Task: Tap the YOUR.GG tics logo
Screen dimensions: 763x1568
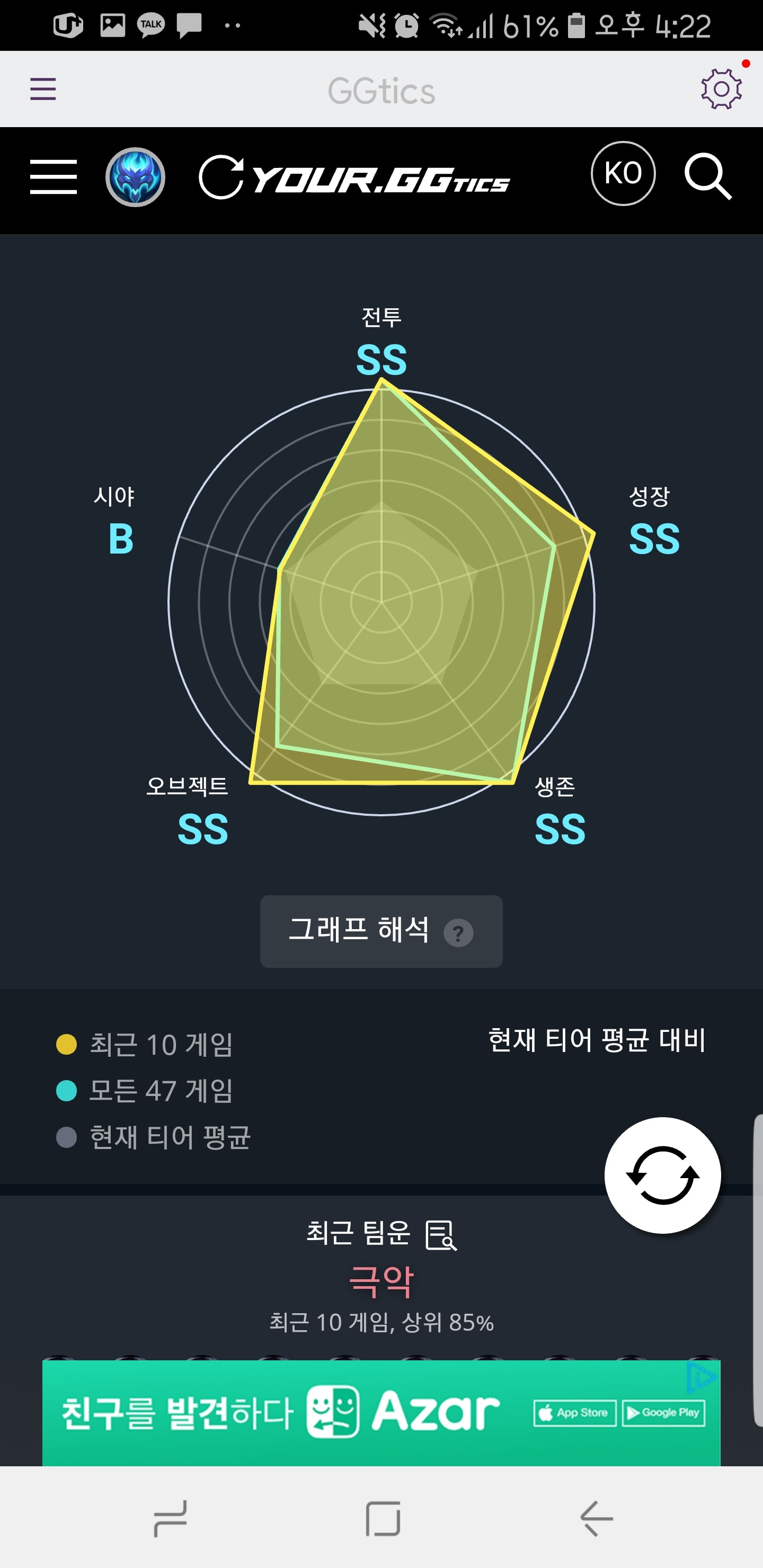Action: (x=354, y=178)
